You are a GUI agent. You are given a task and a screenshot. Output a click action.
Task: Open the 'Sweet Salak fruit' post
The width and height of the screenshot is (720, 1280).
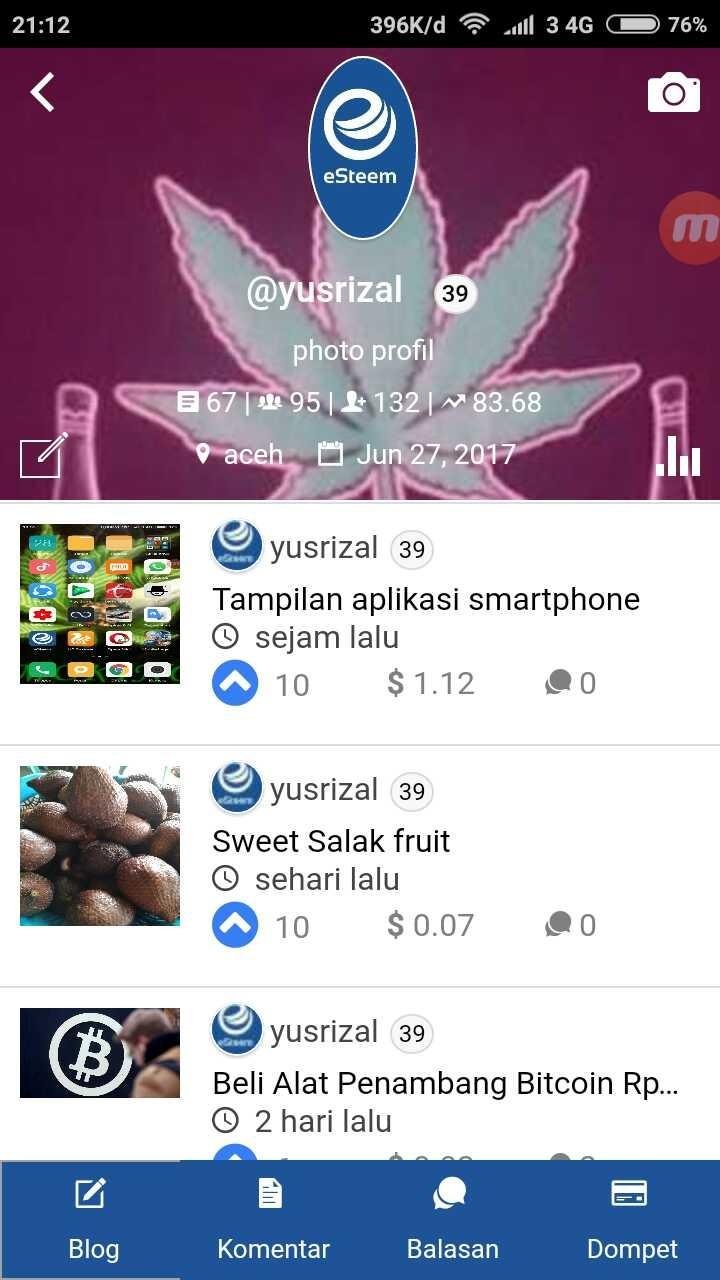331,841
